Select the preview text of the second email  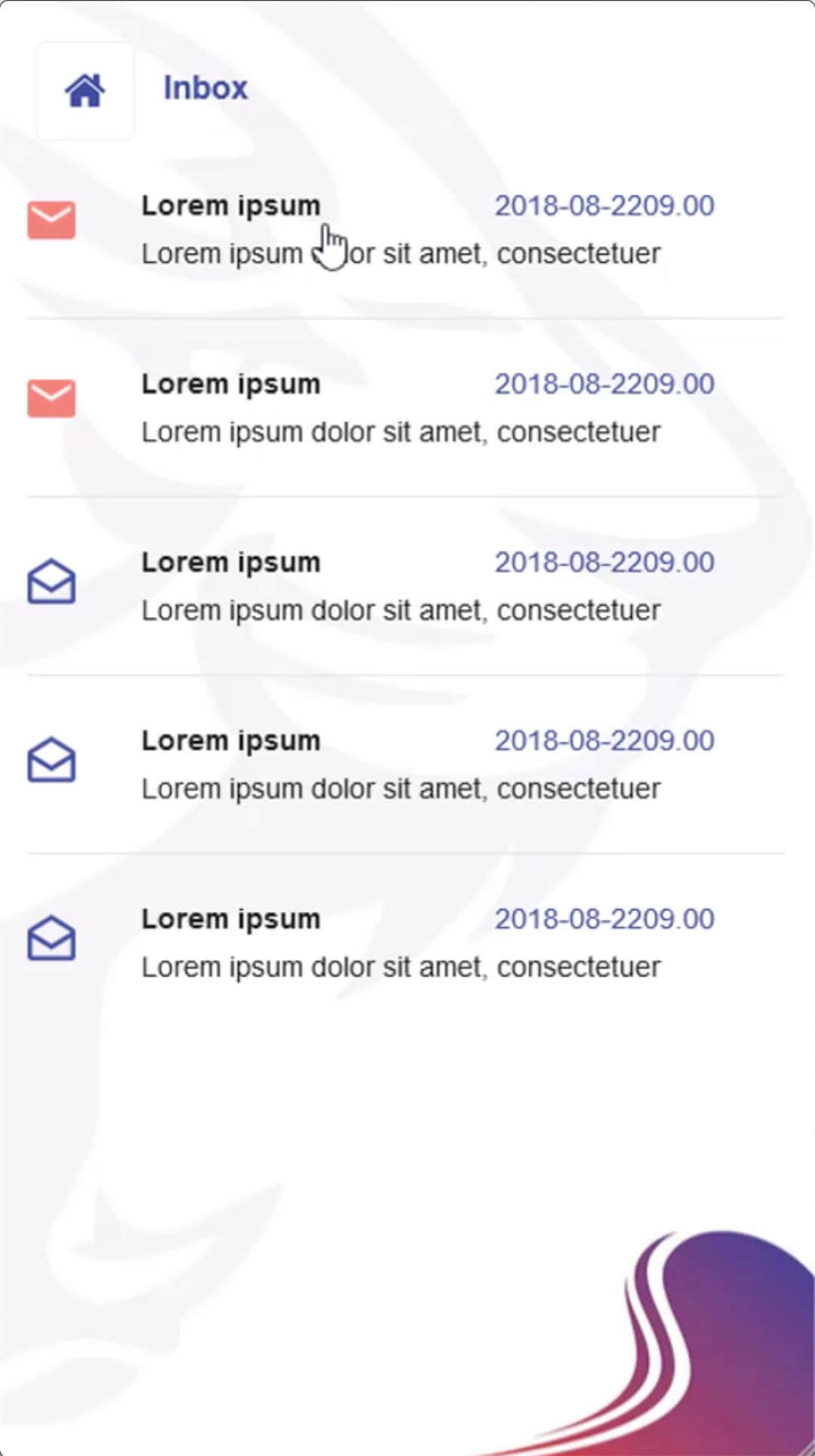[x=400, y=431]
